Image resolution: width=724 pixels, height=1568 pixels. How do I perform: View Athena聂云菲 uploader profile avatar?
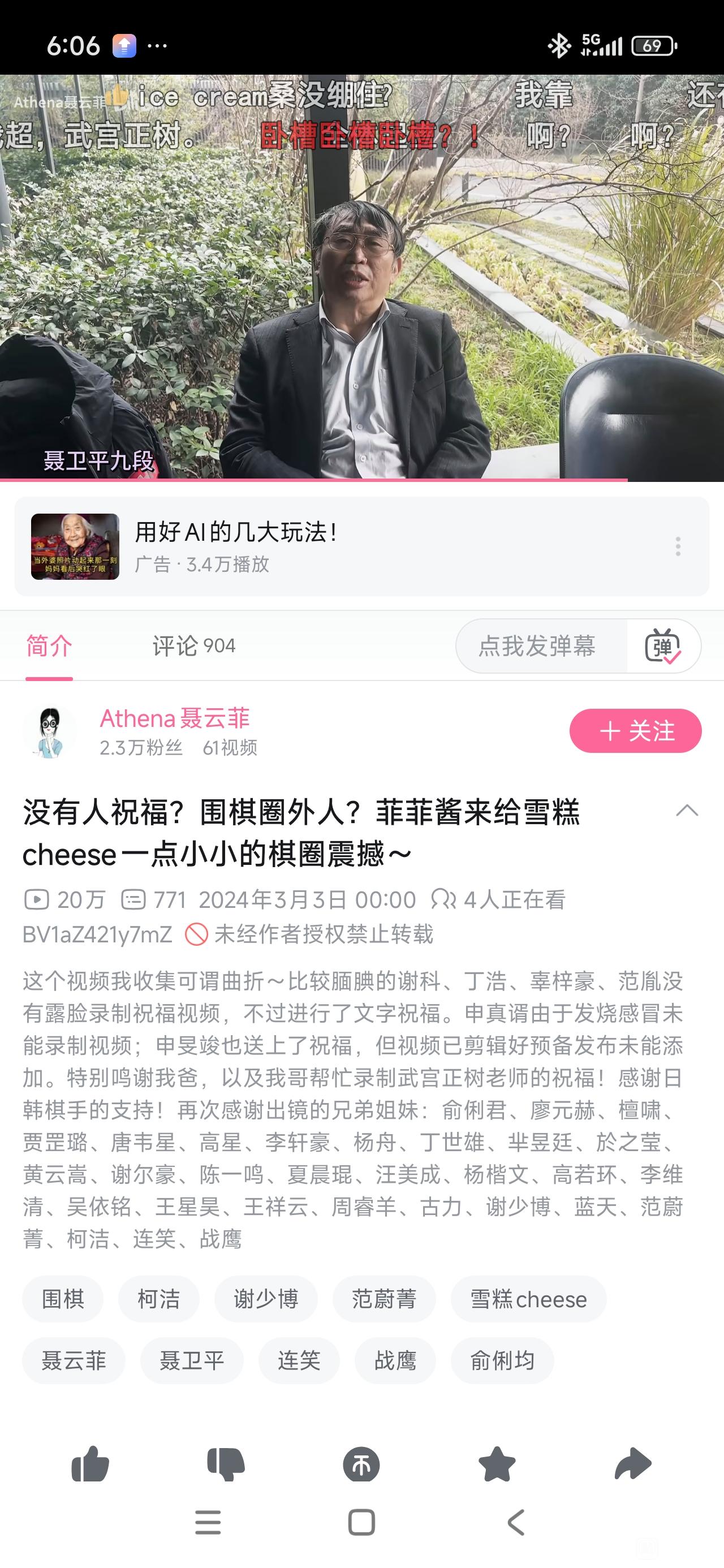tap(50, 731)
